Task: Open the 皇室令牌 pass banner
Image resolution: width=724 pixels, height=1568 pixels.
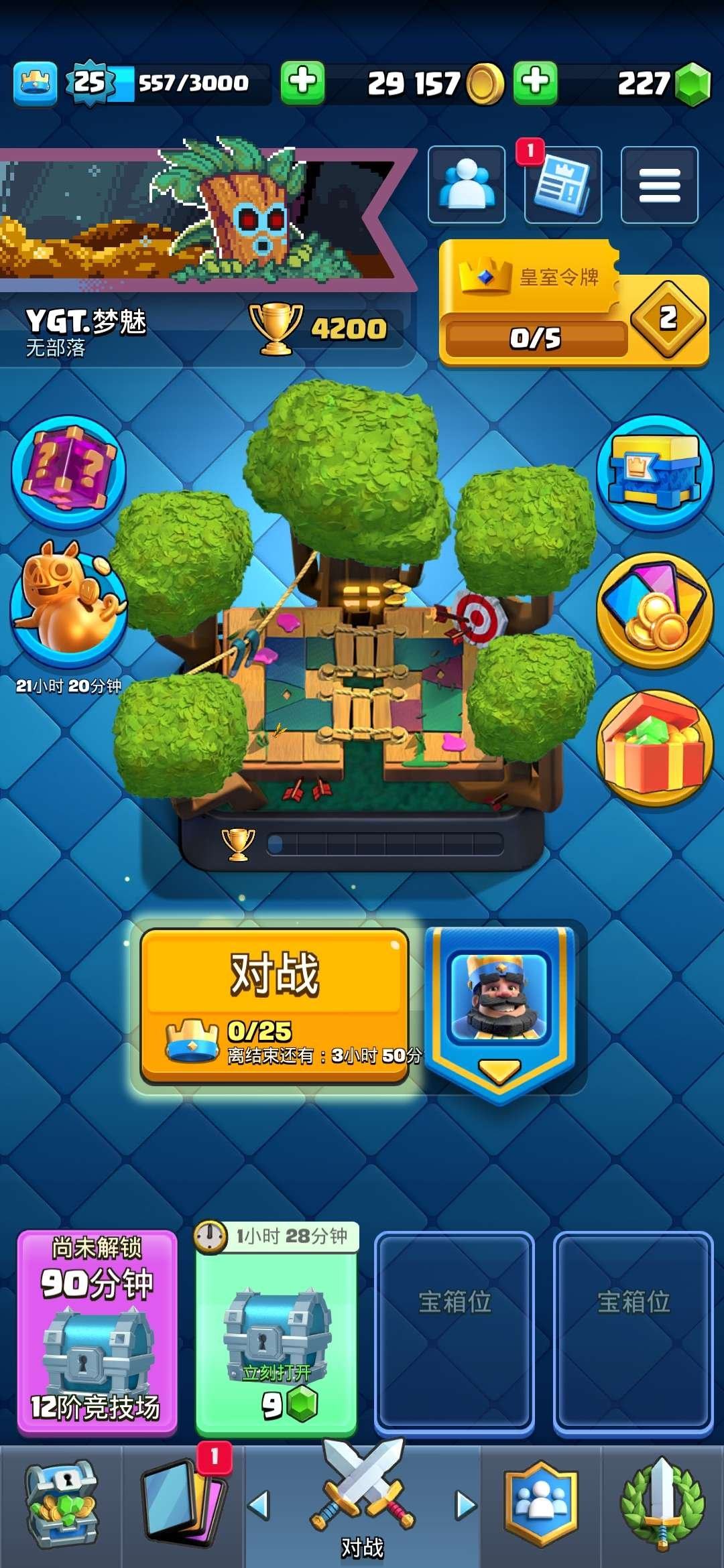Action: [x=573, y=302]
